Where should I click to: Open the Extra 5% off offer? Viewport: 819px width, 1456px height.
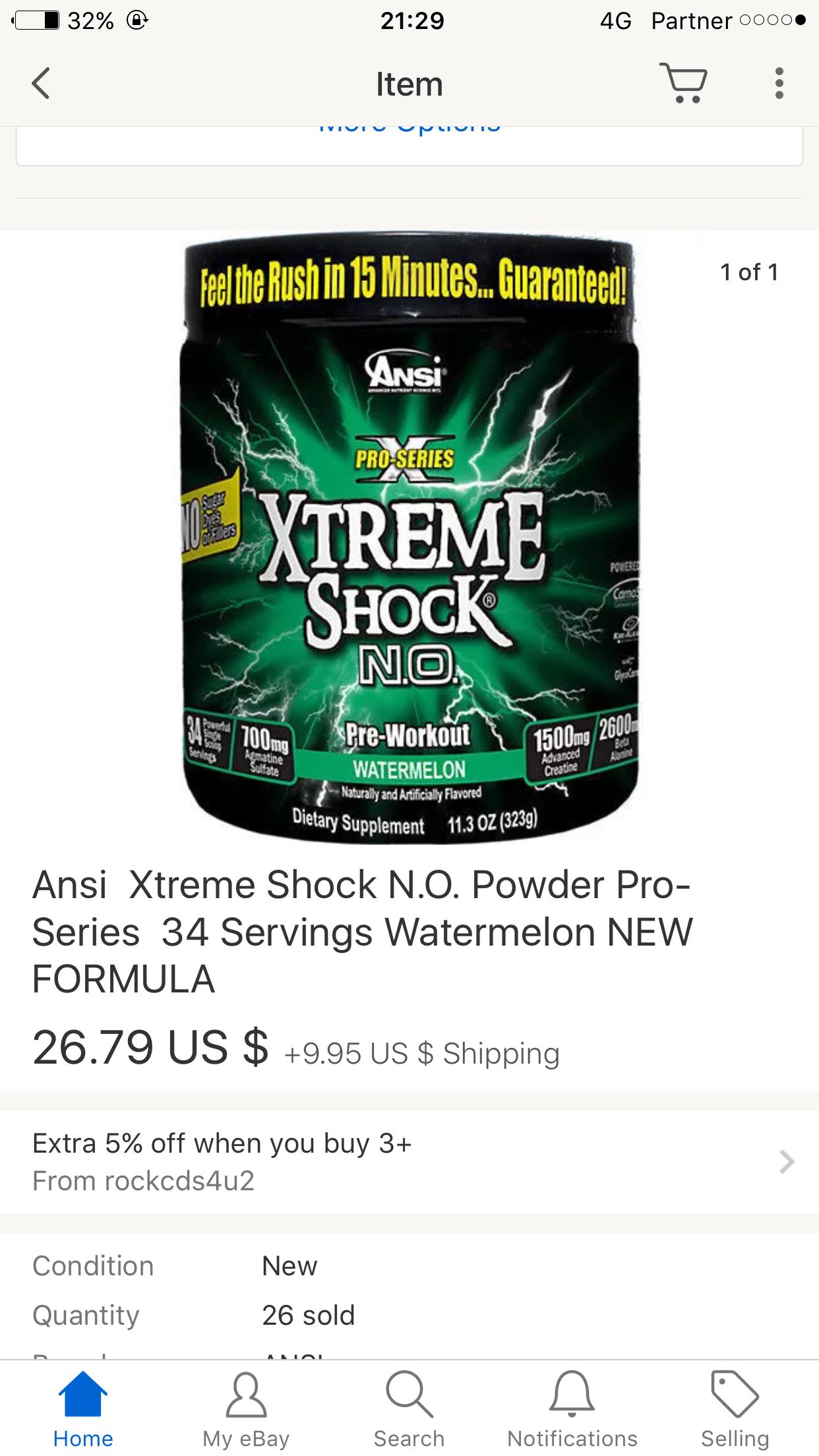(x=409, y=1161)
